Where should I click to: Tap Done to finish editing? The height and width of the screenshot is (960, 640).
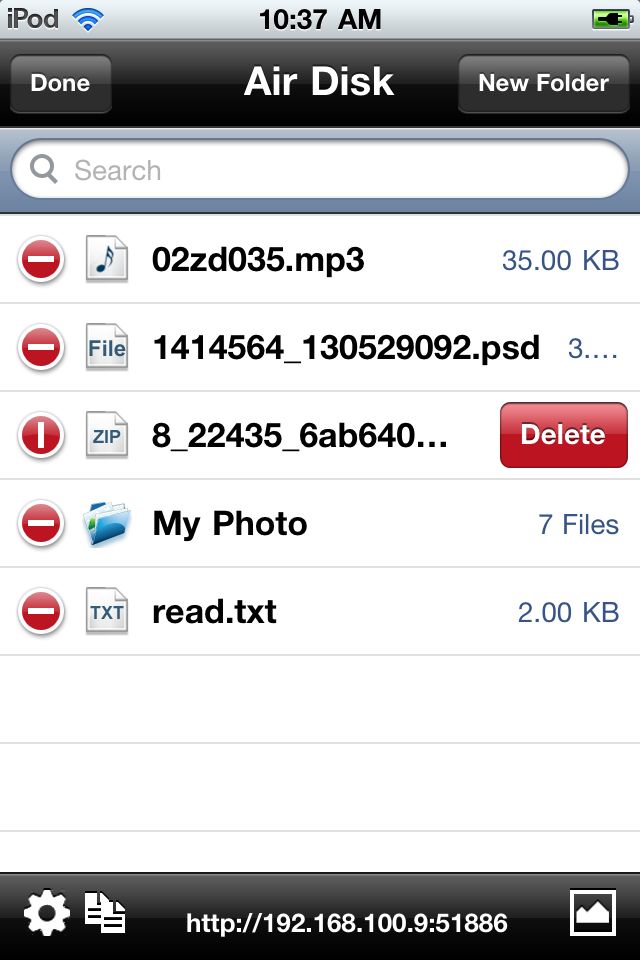tap(60, 83)
